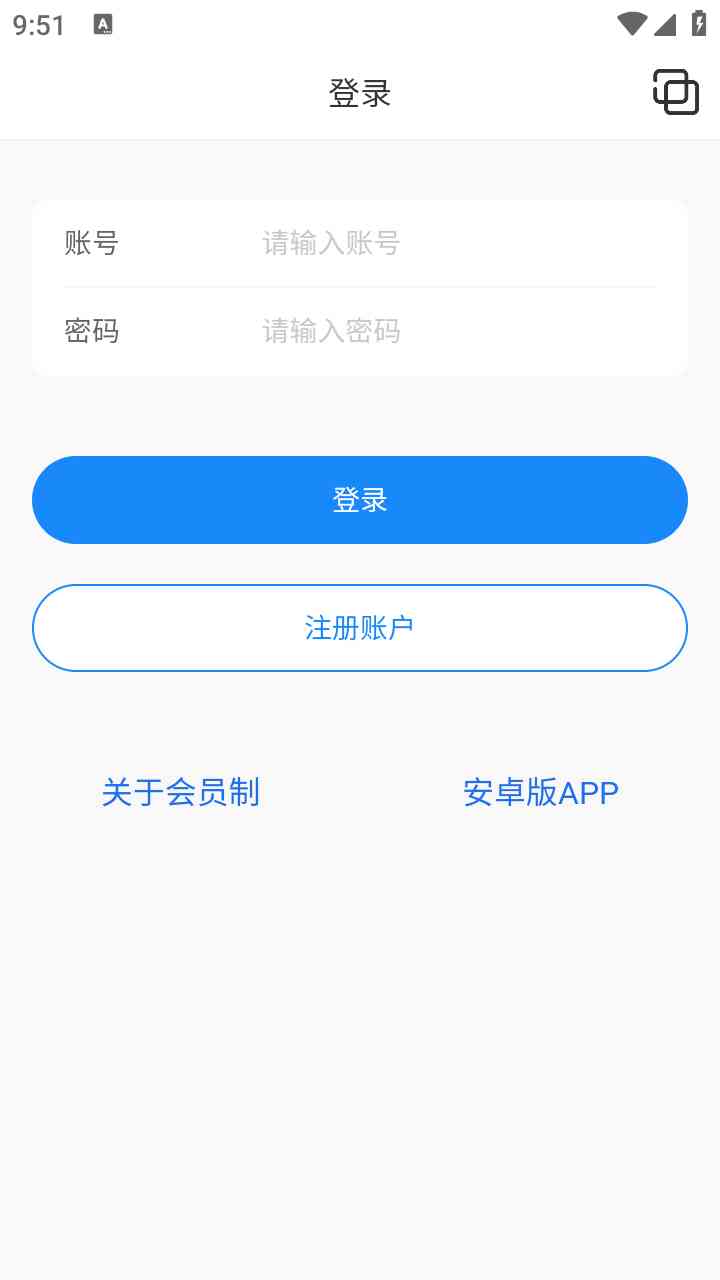720x1280 pixels.
Task: Open the 安卓版APP download link
Action: pos(541,792)
